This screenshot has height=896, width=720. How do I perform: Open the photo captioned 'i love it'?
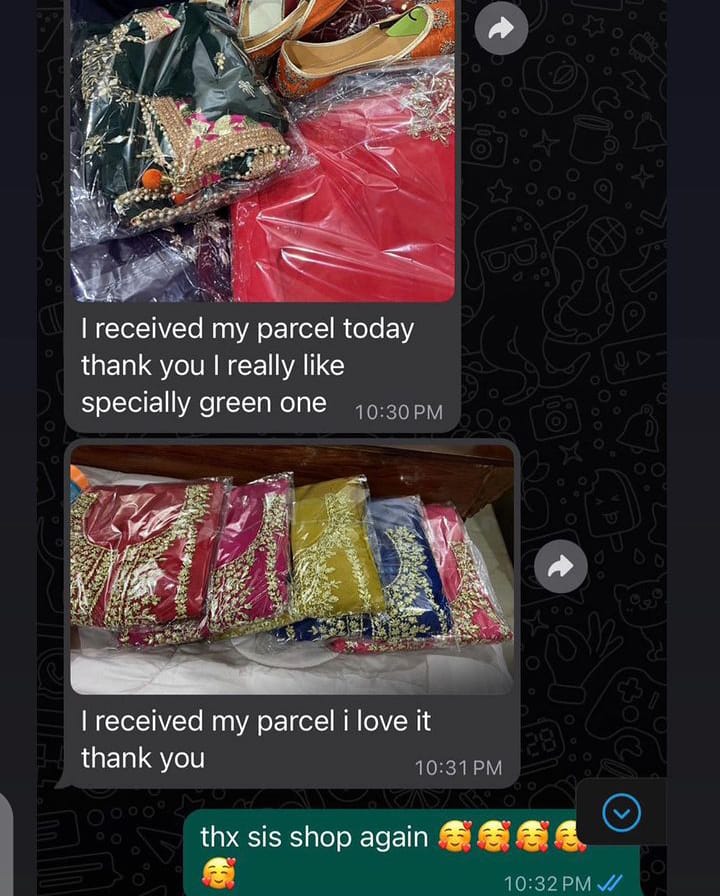pyautogui.click(x=292, y=568)
